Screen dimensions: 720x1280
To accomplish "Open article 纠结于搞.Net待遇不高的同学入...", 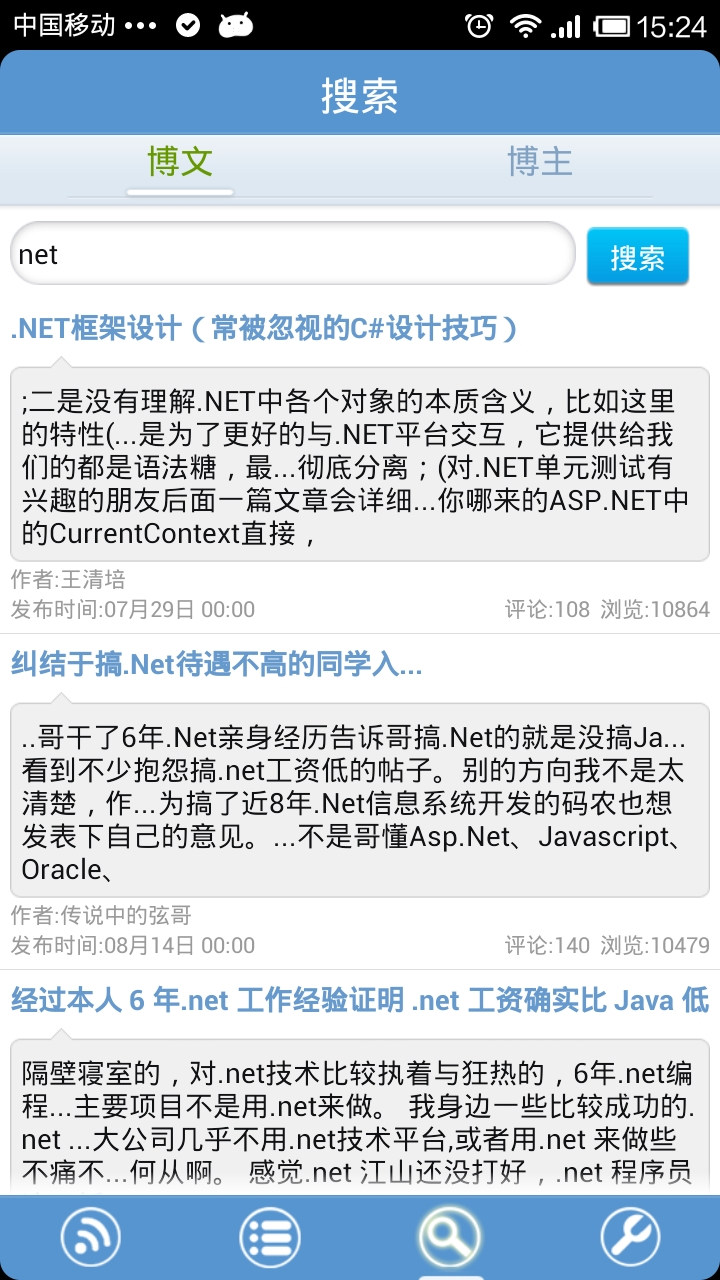I will coord(216,664).
